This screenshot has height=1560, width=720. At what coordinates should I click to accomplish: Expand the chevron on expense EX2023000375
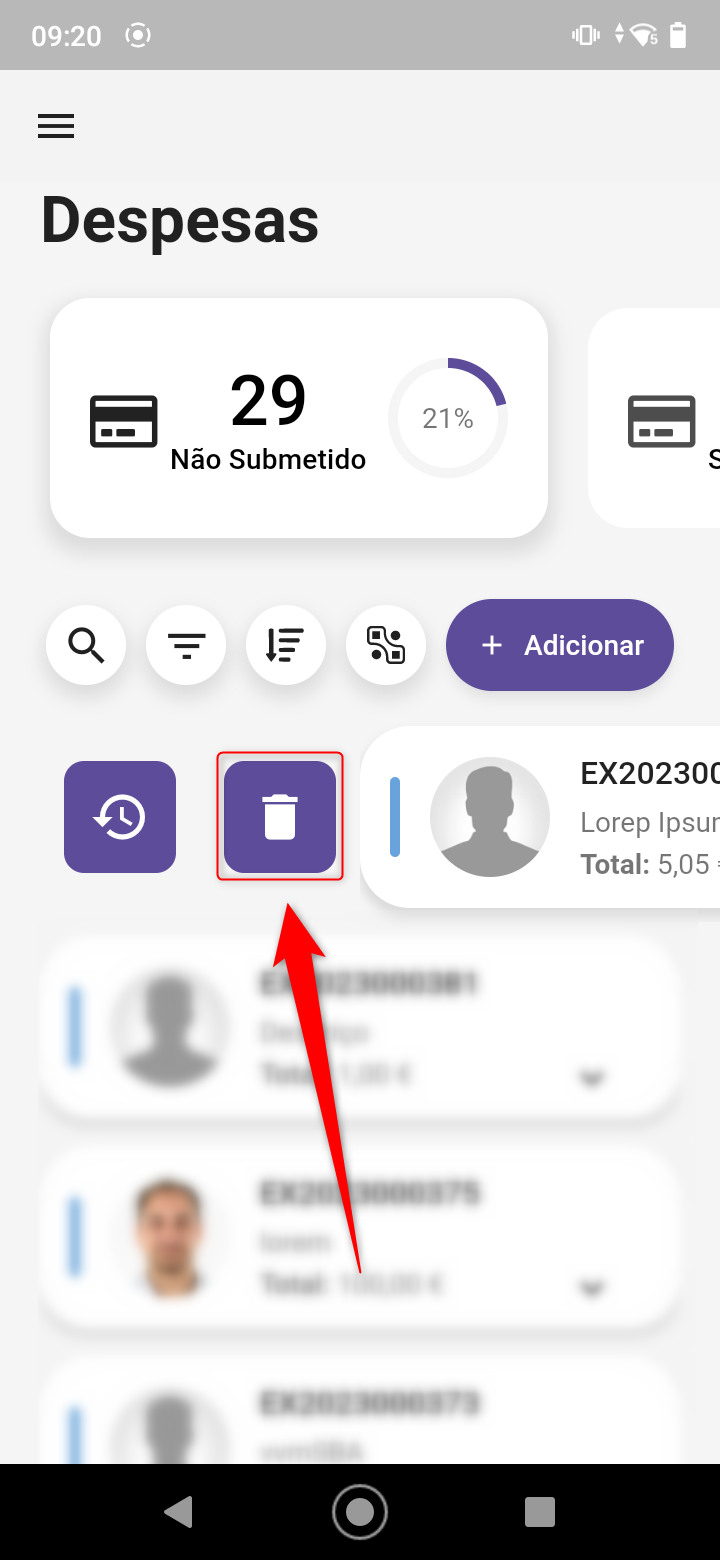(x=592, y=1287)
